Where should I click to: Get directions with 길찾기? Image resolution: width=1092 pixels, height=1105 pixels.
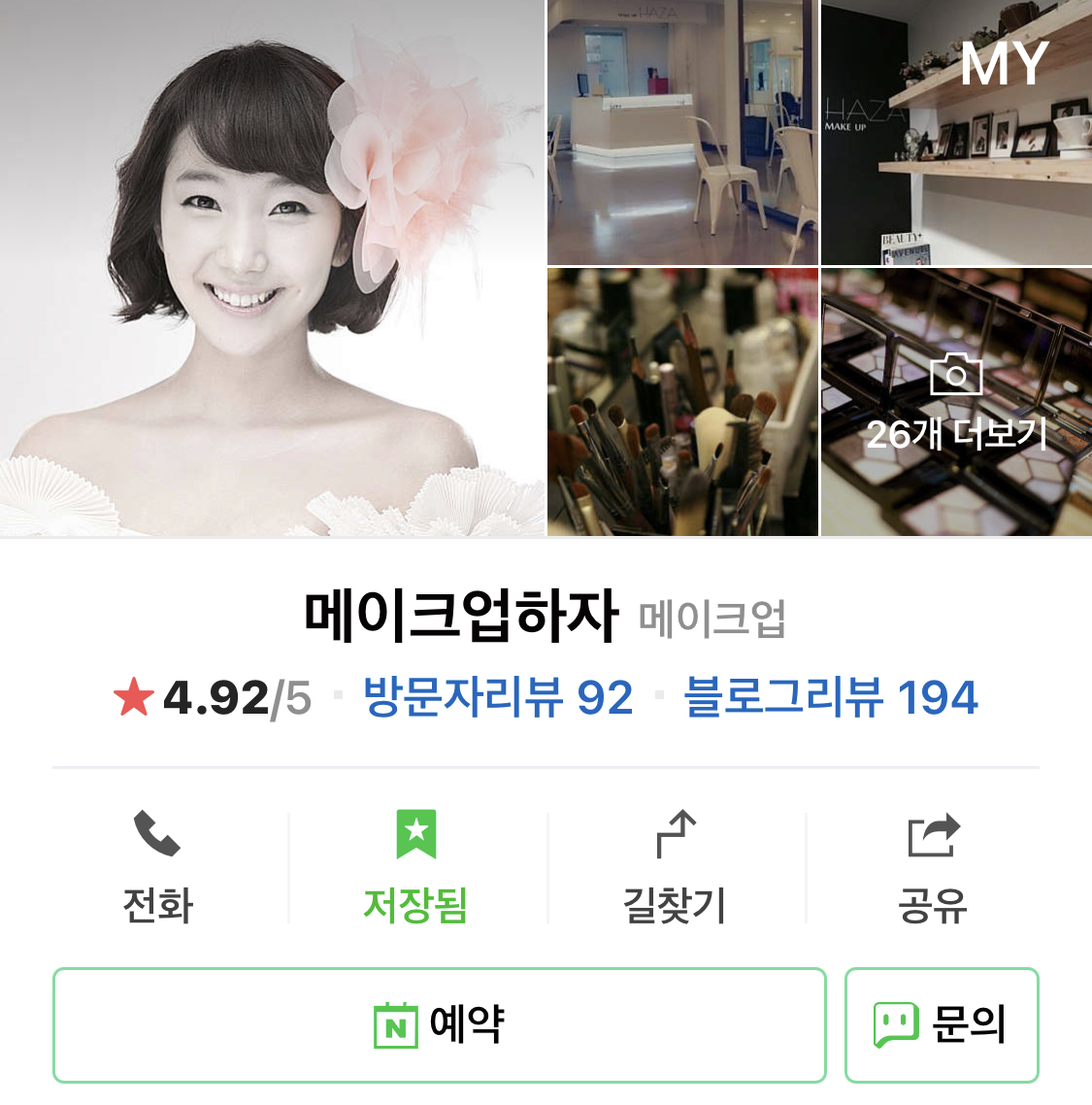pyautogui.click(x=676, y=866)
